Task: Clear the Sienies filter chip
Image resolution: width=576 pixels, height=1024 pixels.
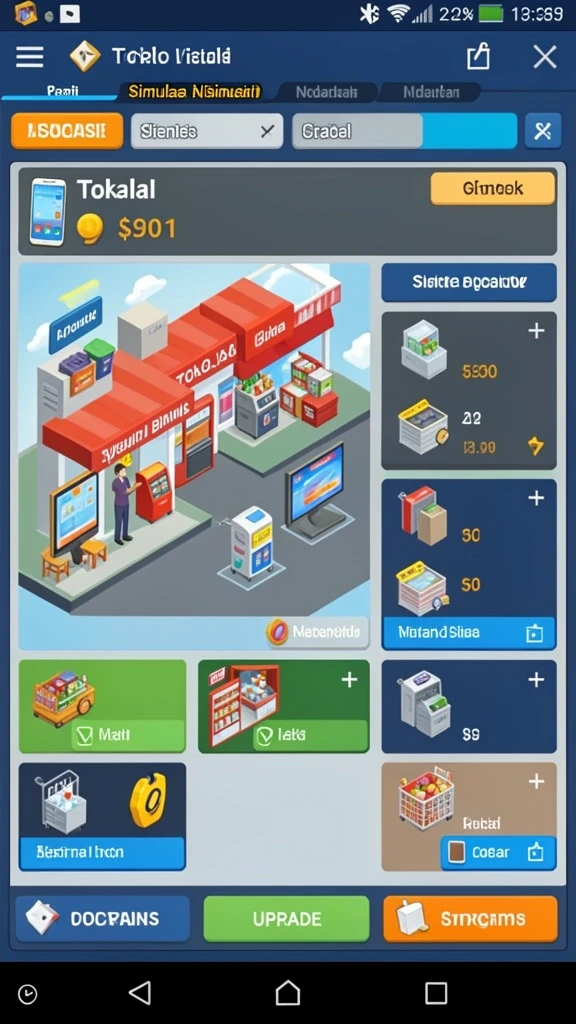Action: point(267,131)
